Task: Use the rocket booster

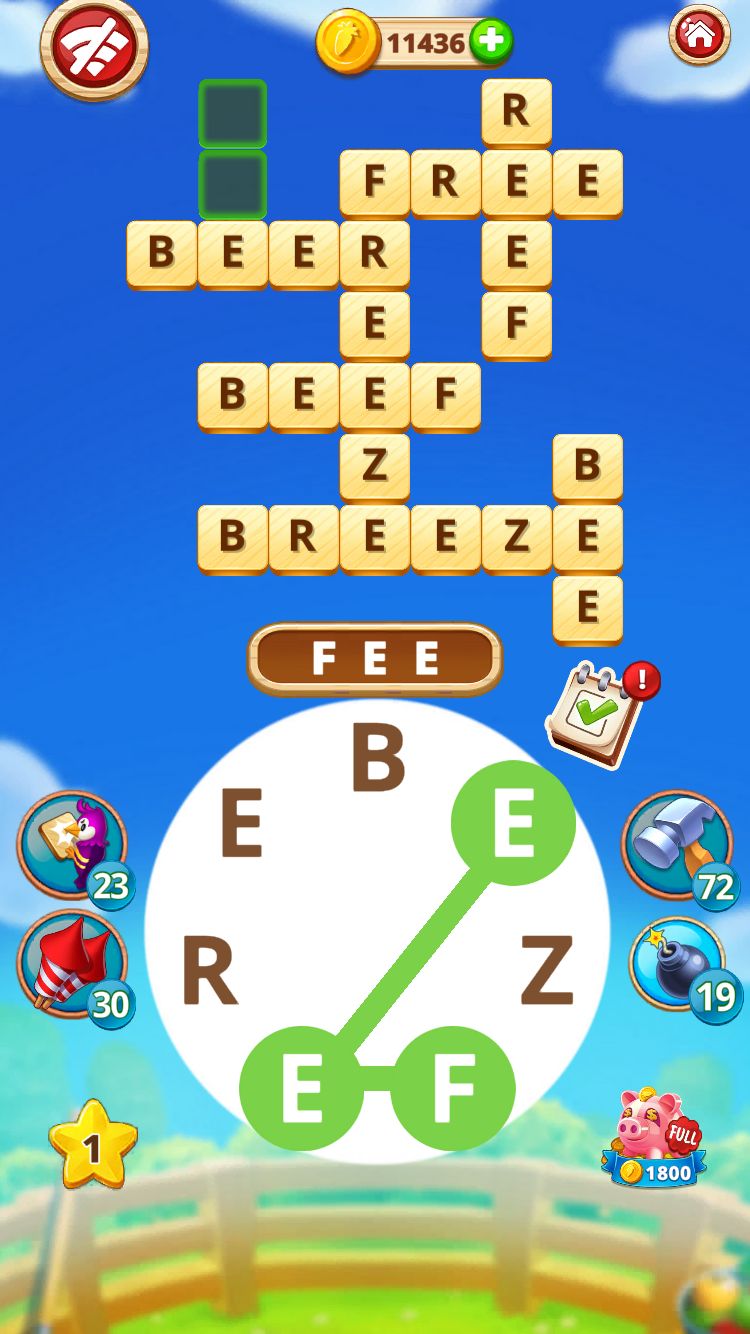Action: [70, 965]
